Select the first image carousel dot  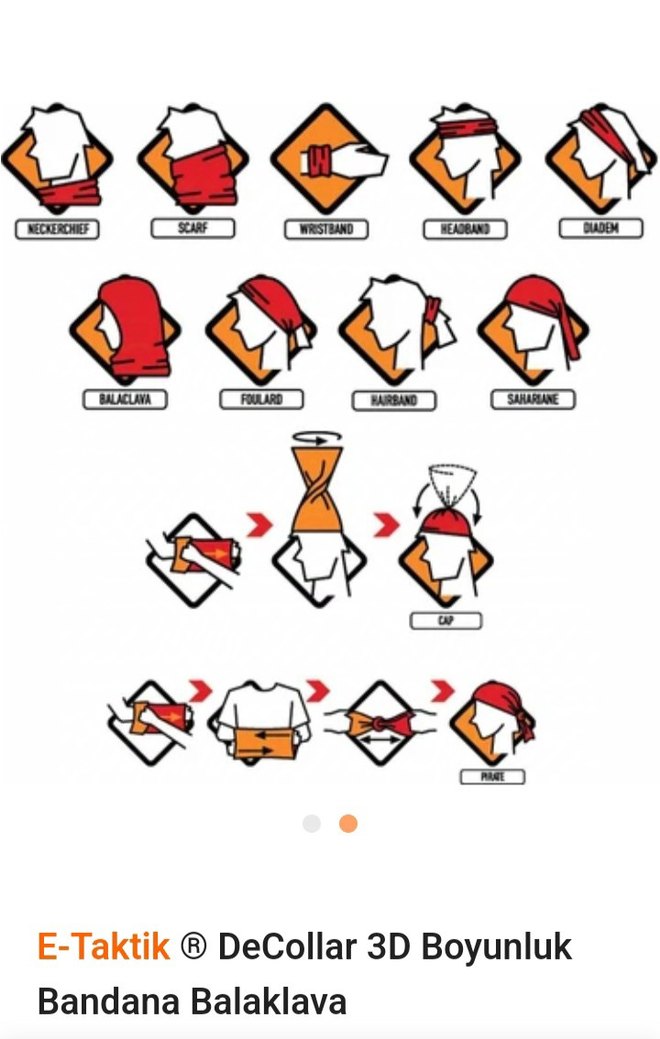[312, 824]
